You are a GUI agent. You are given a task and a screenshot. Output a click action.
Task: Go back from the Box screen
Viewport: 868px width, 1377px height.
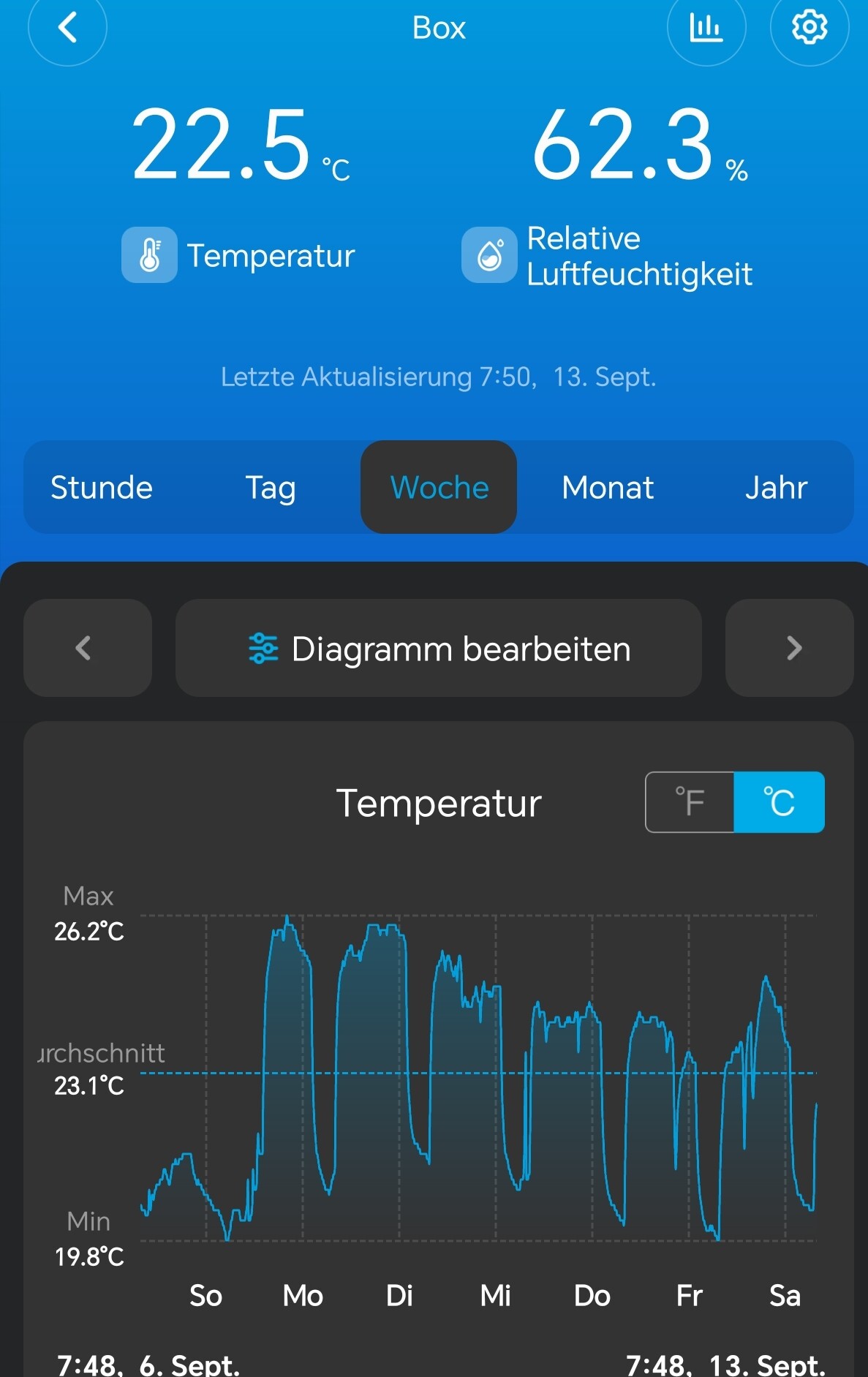[x=67, y=28]
